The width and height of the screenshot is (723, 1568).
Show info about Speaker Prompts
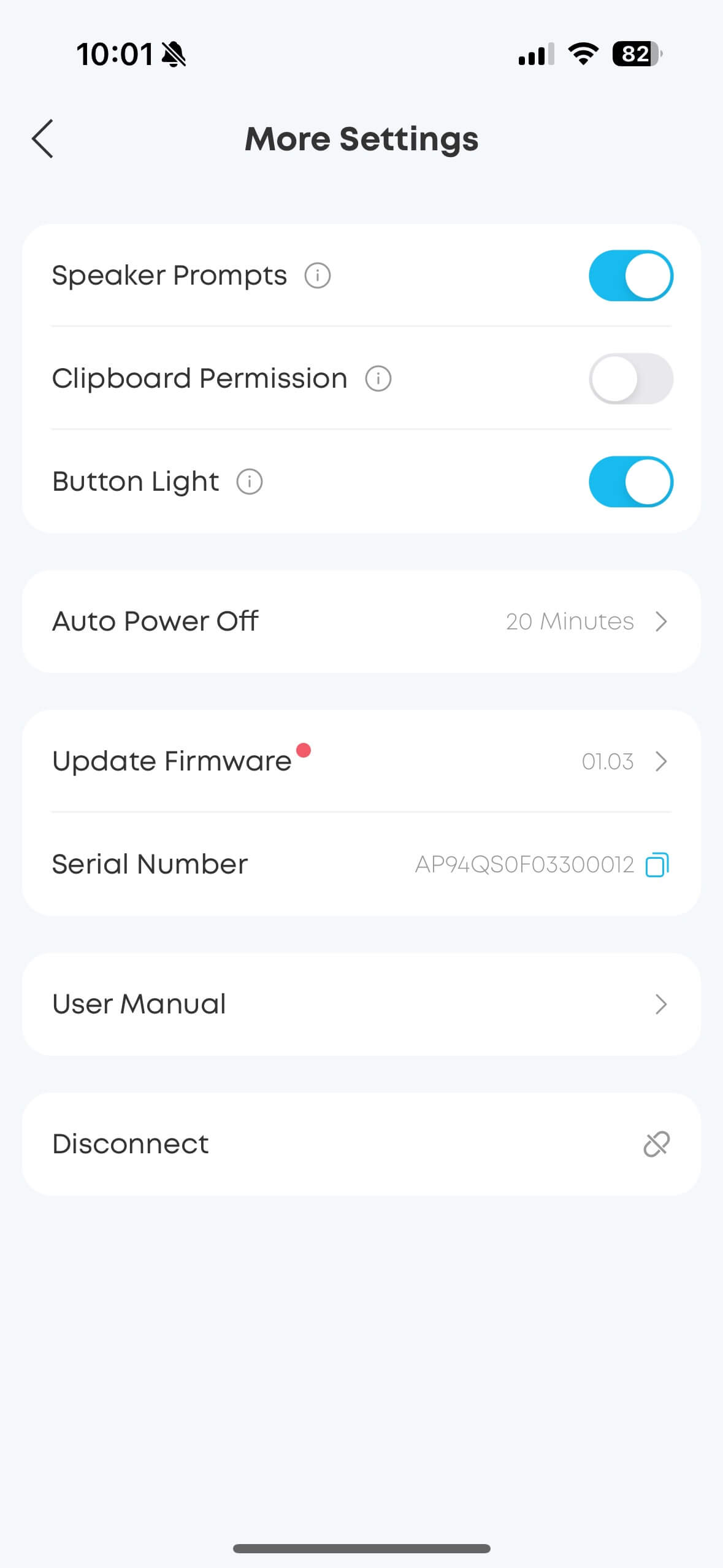318,275
